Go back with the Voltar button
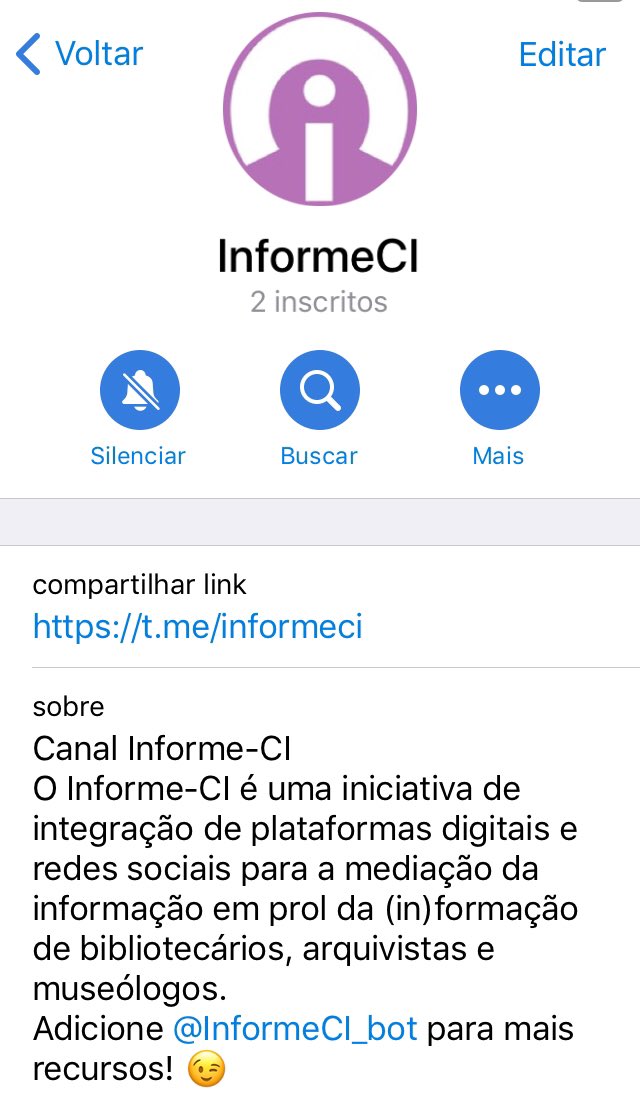This screenshot has height=1106, width=640. [79, 54]
